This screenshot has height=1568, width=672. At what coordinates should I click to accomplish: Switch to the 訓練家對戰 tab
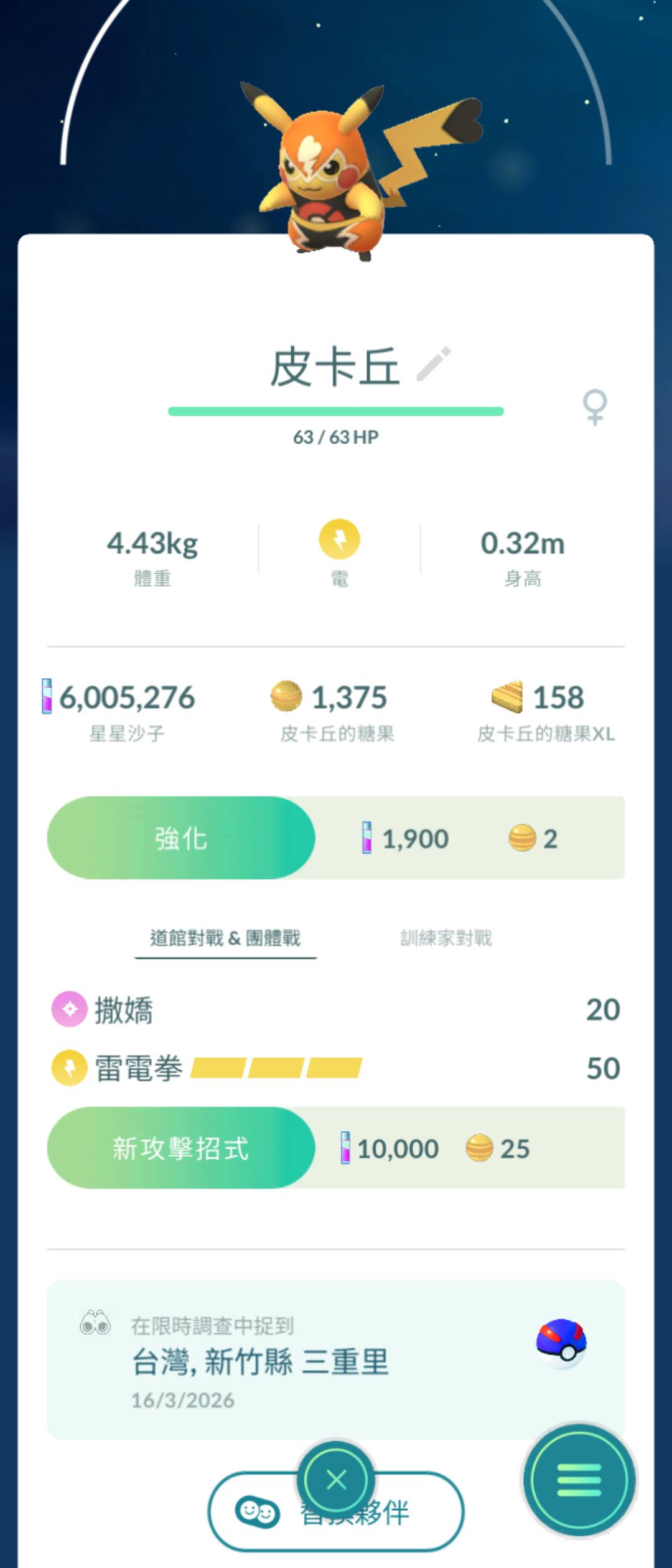coord(446,938)
